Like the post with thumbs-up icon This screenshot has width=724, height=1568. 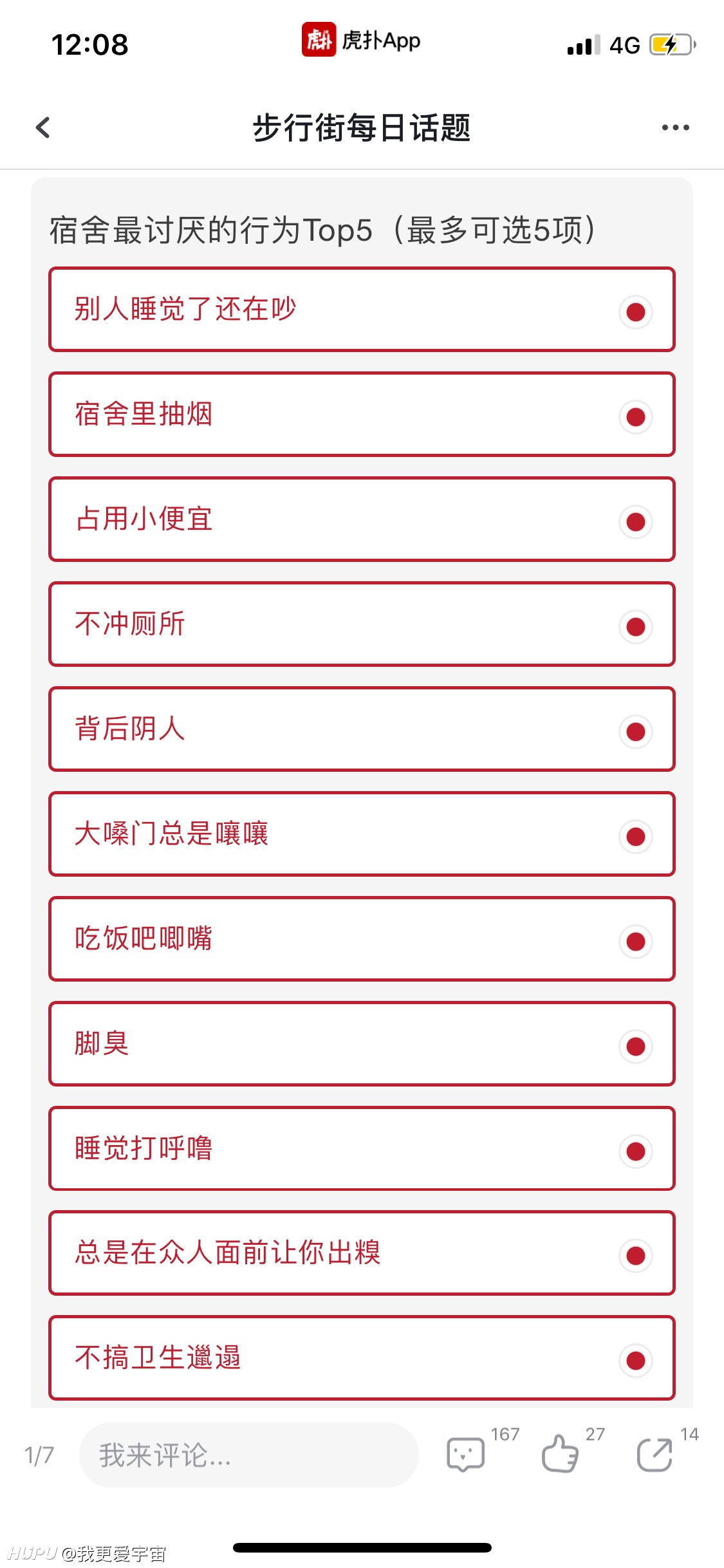coord(560,1455)
